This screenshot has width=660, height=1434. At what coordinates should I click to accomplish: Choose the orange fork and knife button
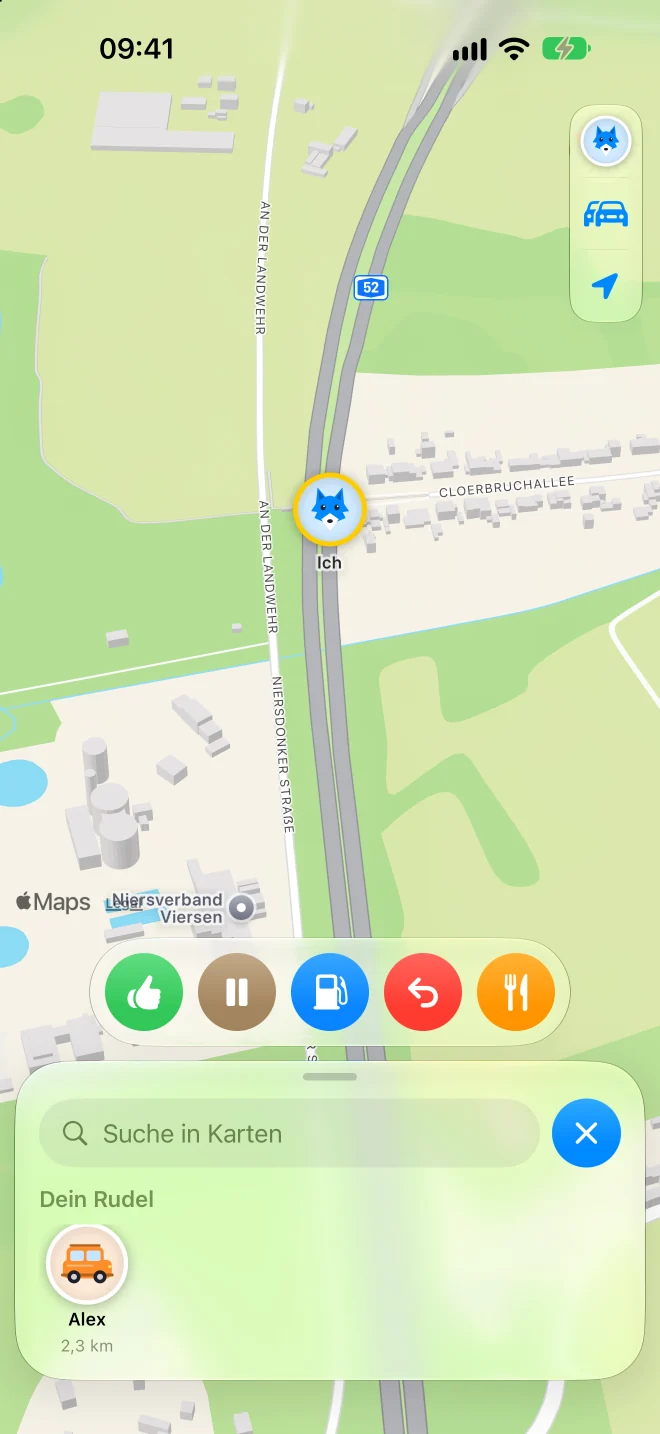(x=516, y=992)
